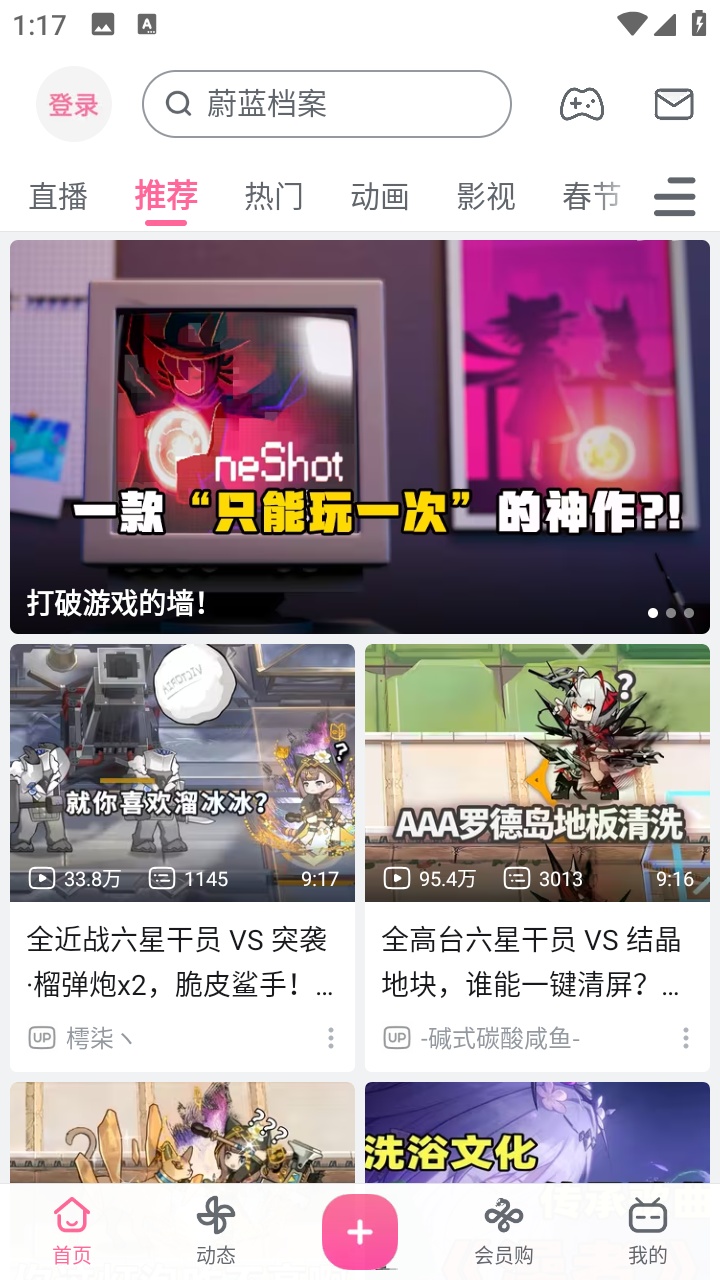Screen dimensions: 720x1280
Task: Switch to the 直播 tab
Action: 58,196
